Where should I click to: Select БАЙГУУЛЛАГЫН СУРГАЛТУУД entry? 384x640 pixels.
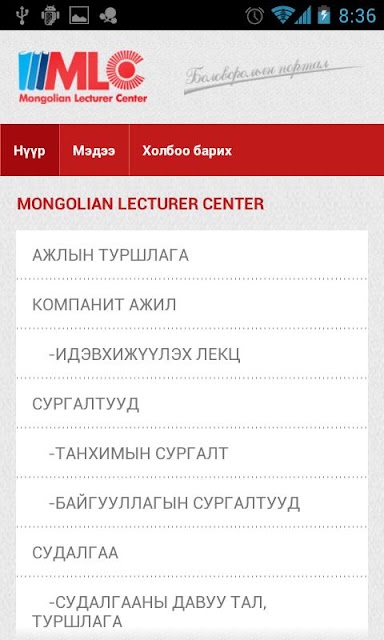tap(192, 503)
